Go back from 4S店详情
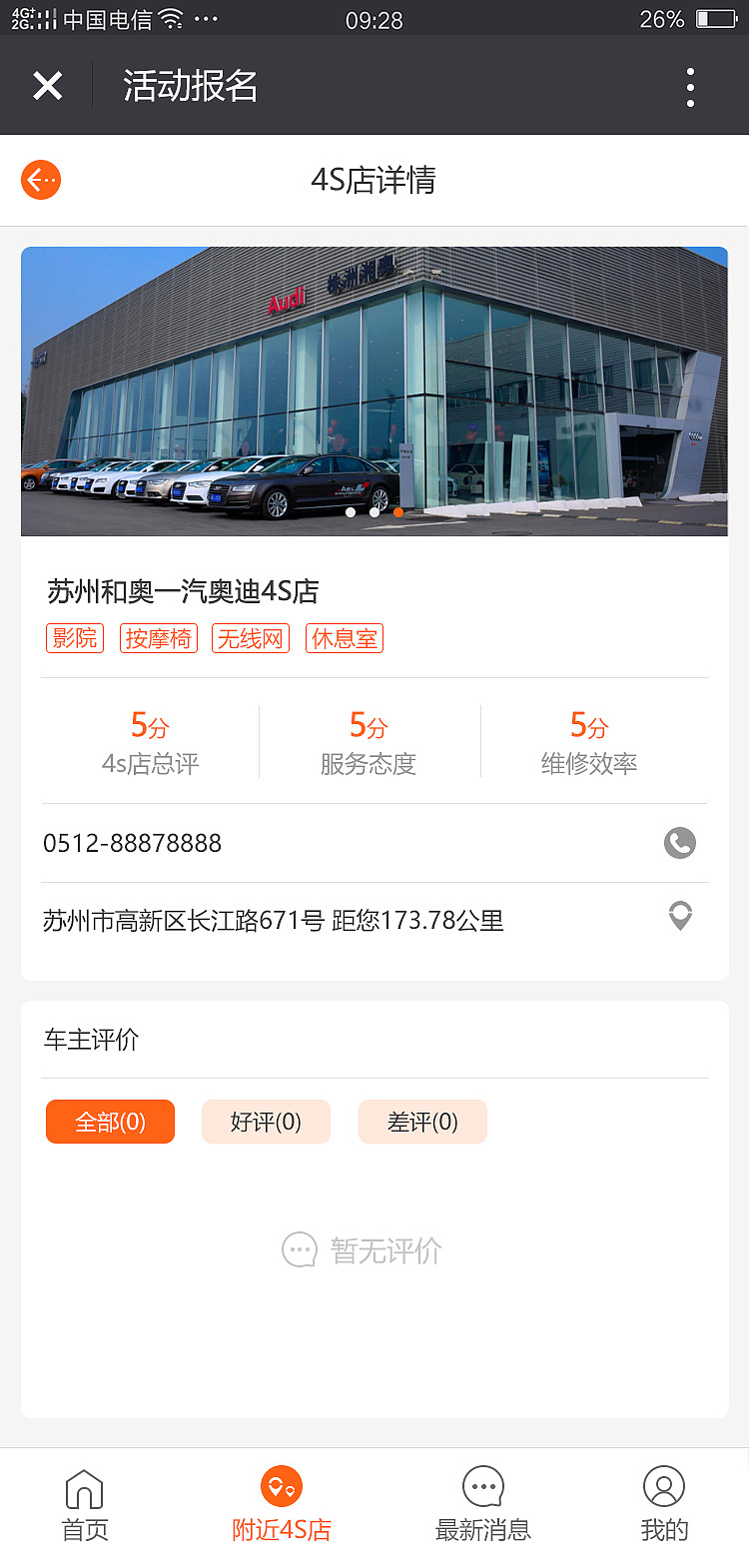 coord(41,180)
